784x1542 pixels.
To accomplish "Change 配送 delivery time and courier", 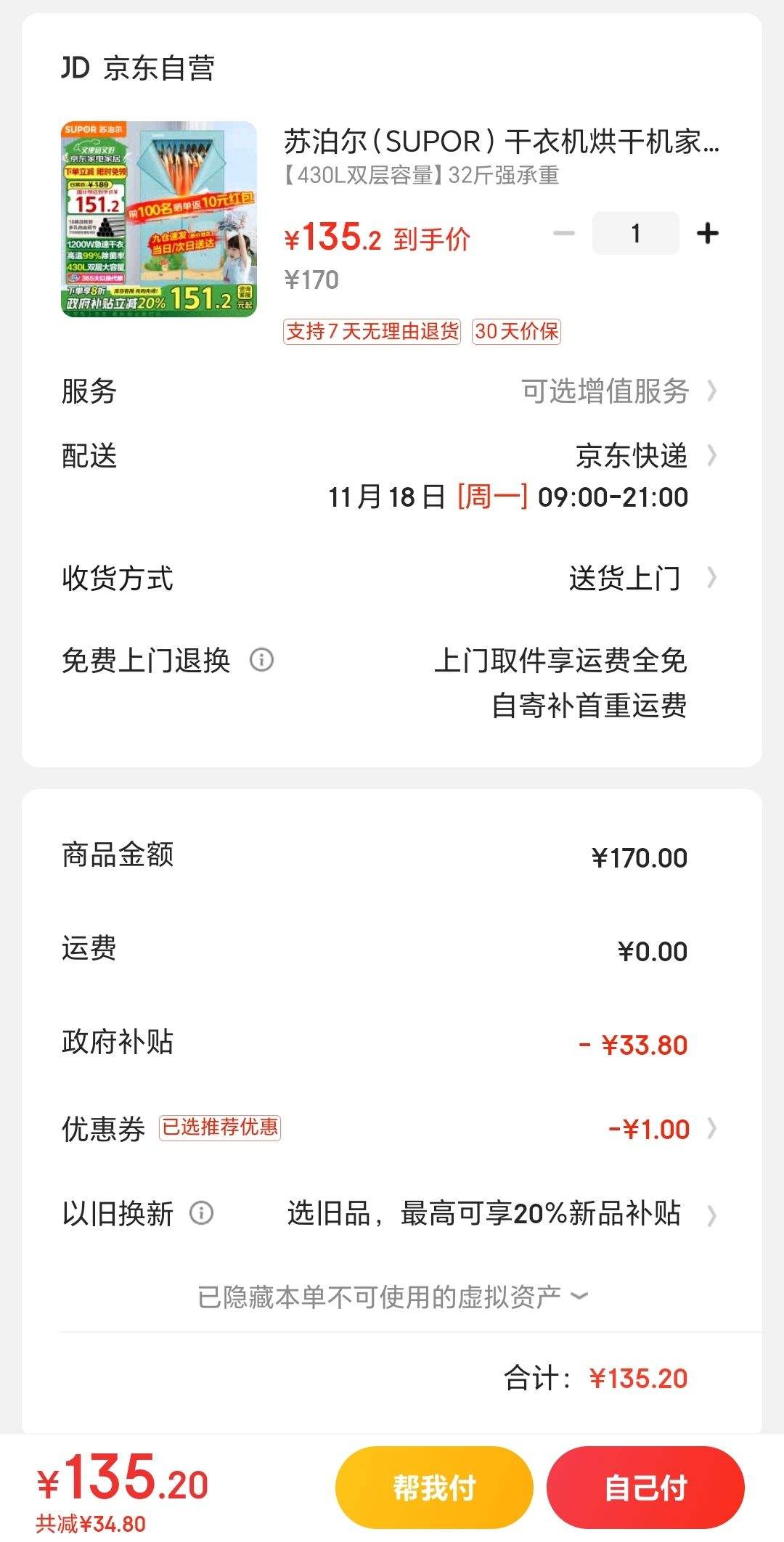I will 632,457.
